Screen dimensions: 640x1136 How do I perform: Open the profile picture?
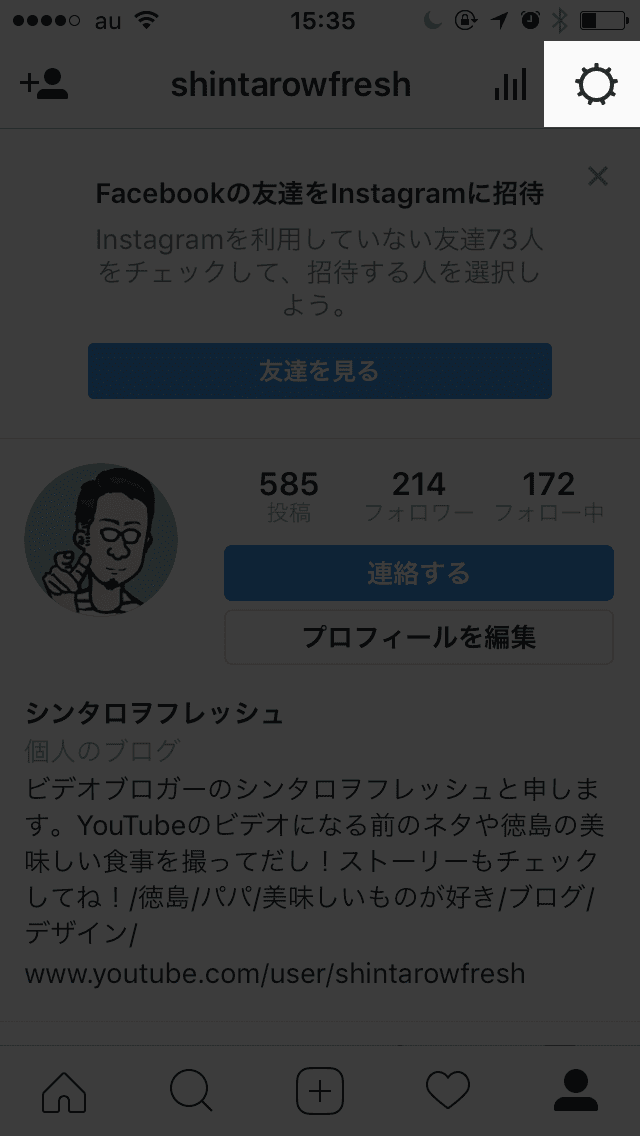[101, 540]
